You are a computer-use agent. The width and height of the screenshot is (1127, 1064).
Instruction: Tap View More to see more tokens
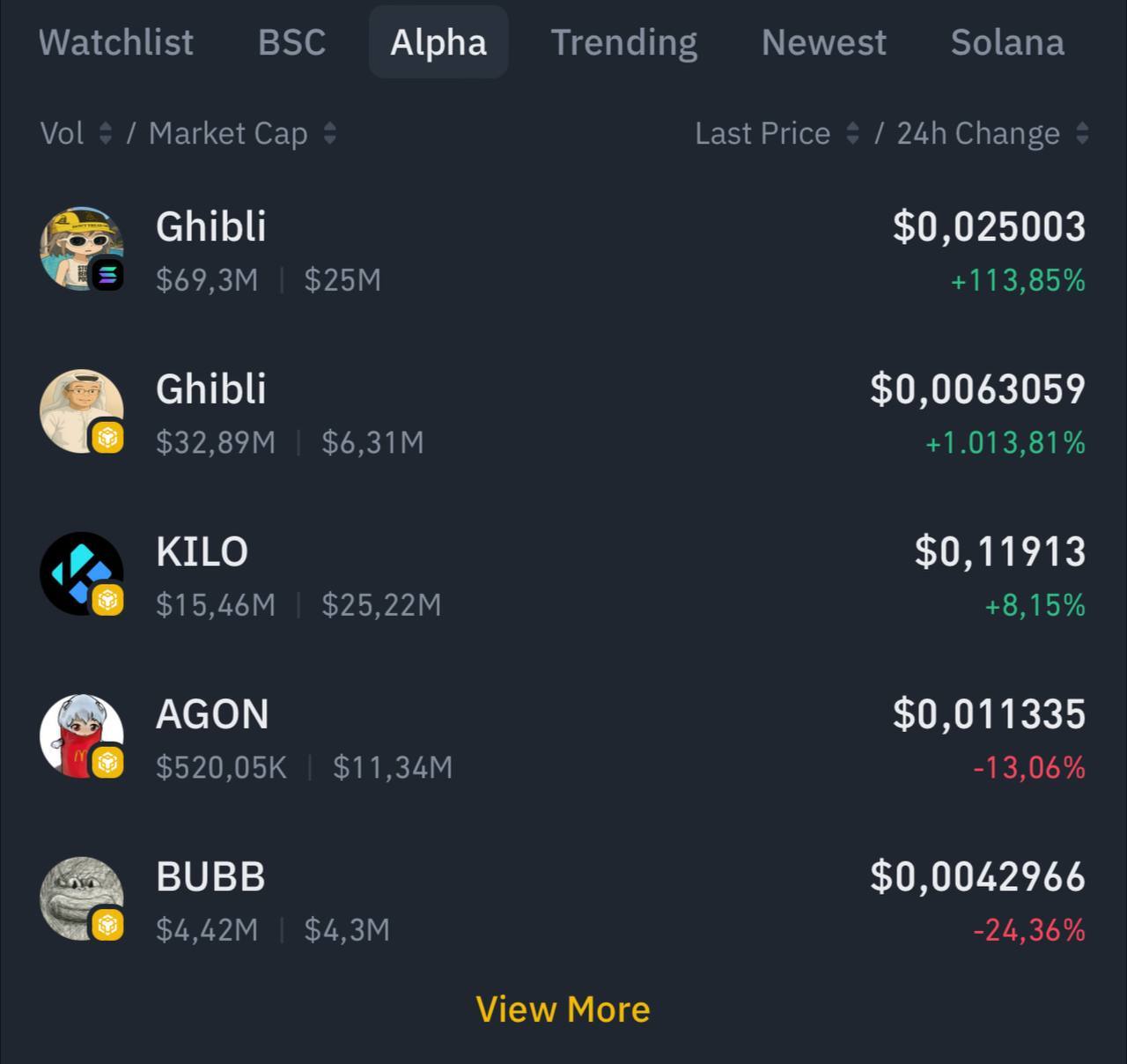[x=563, y=1009]
